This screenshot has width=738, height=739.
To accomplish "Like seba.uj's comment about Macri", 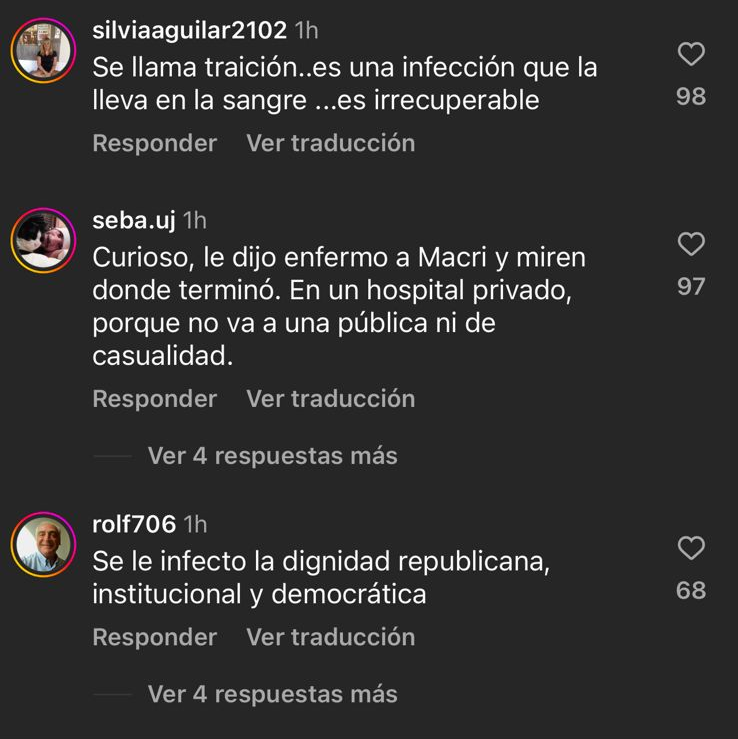I will pos(691,244).
